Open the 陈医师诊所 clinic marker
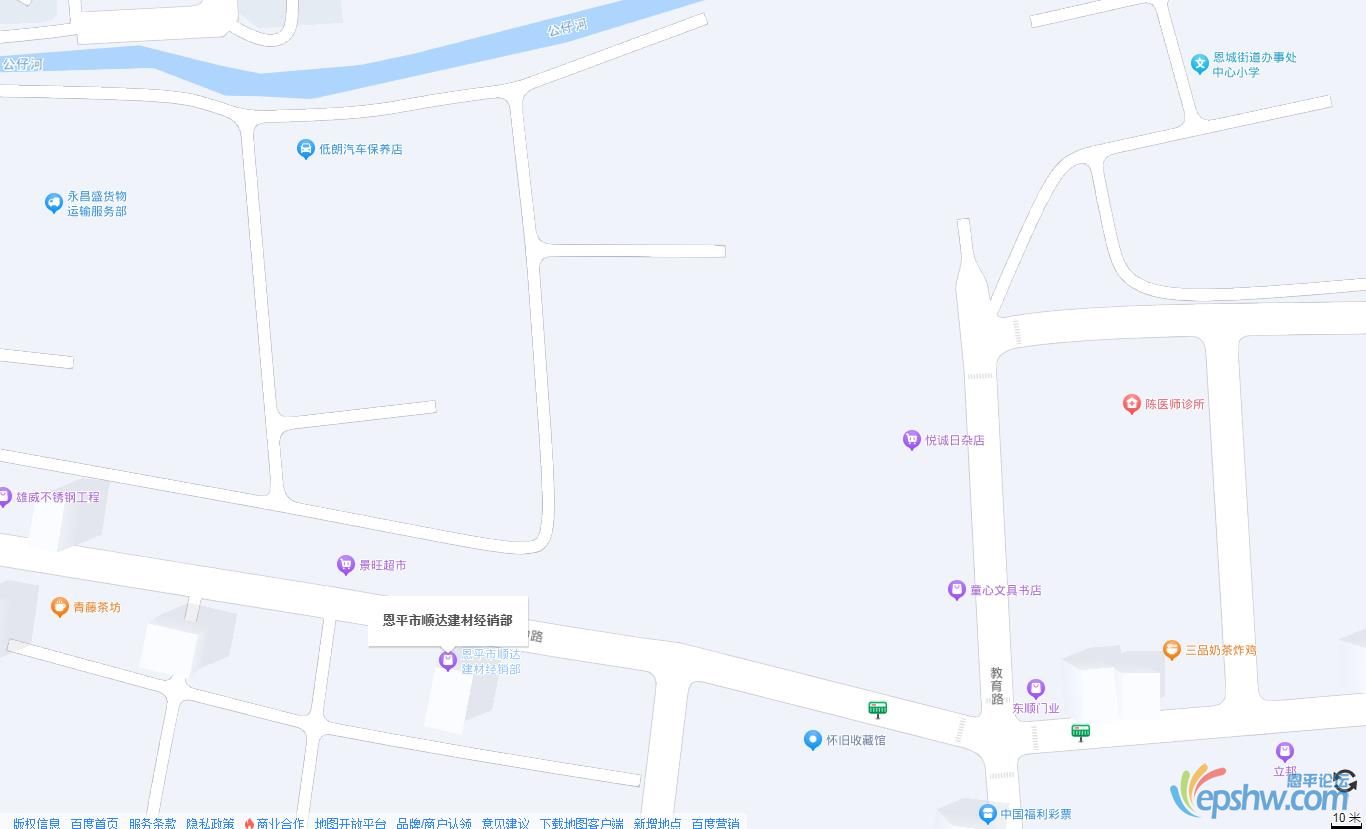Image resolution: width=1366 pixels, height=829 pixels. coord(1131,404)
